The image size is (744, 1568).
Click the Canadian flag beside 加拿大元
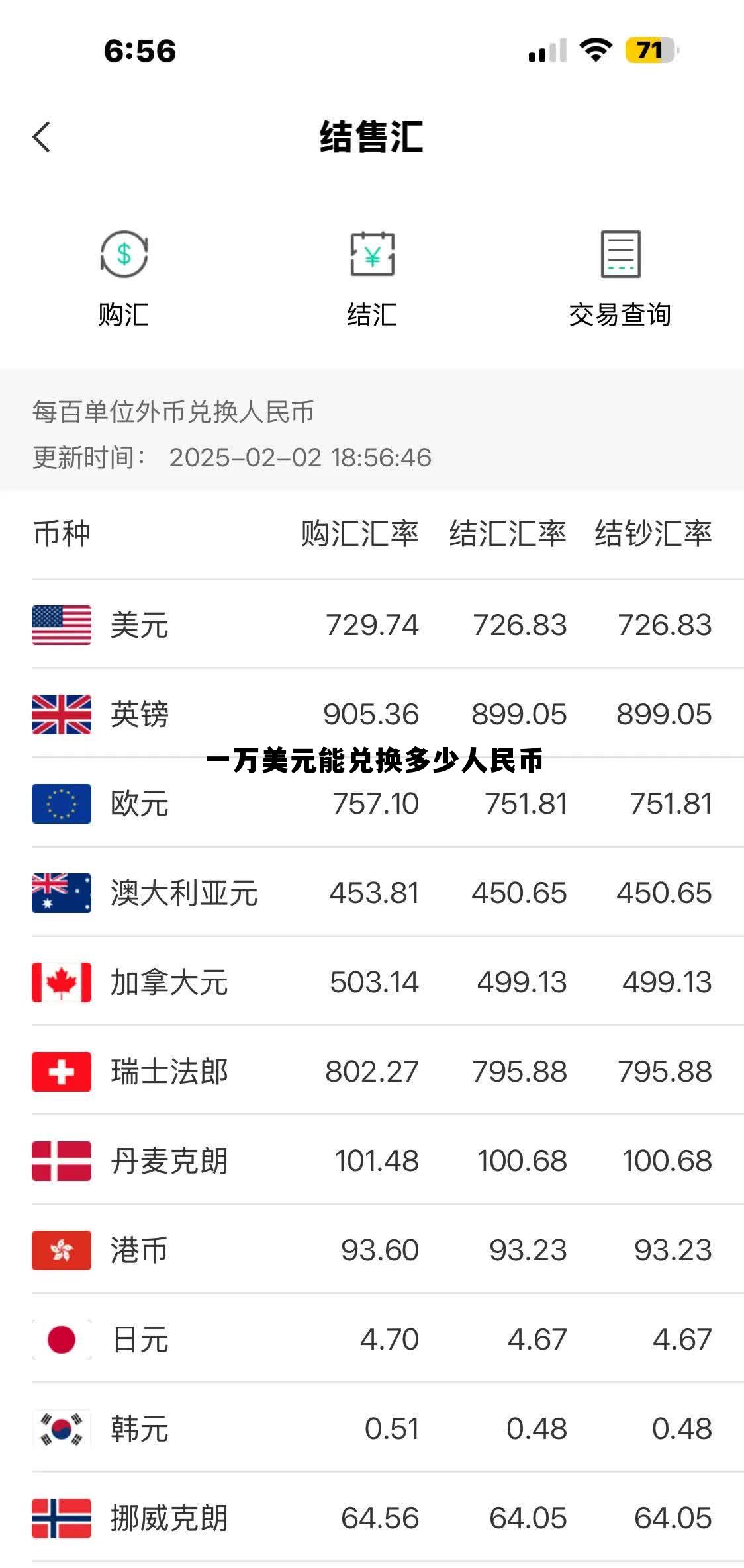pos(61,983)
